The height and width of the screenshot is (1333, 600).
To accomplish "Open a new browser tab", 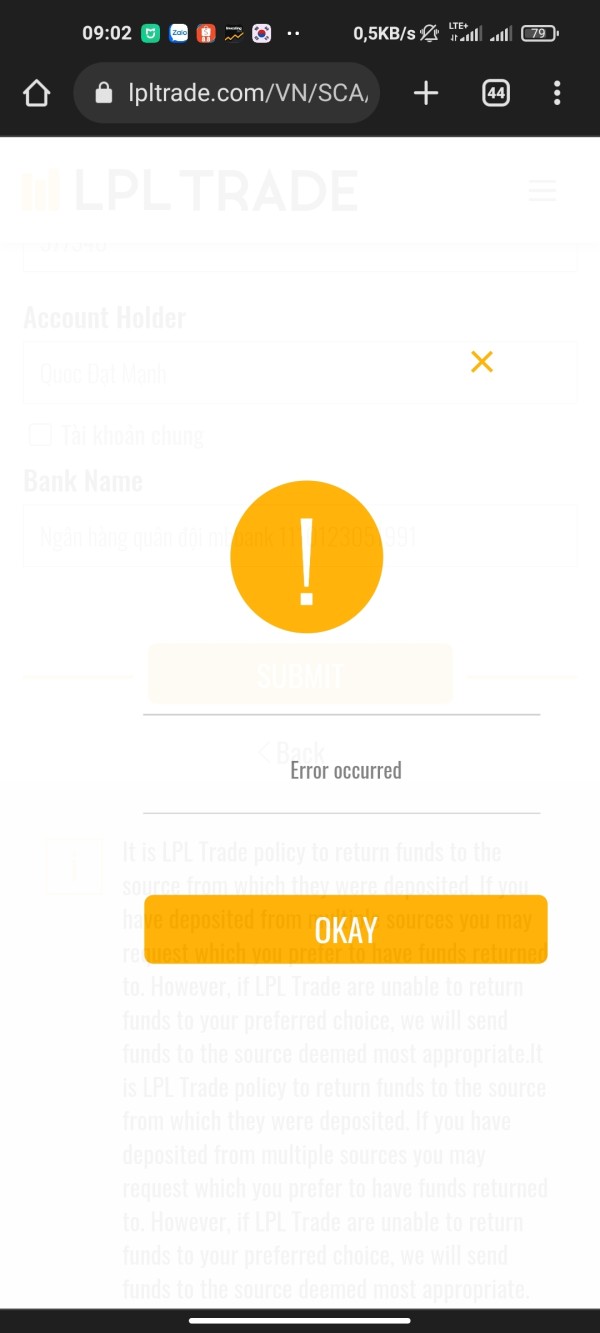I will pyautogui.click(x=426, y=94).
